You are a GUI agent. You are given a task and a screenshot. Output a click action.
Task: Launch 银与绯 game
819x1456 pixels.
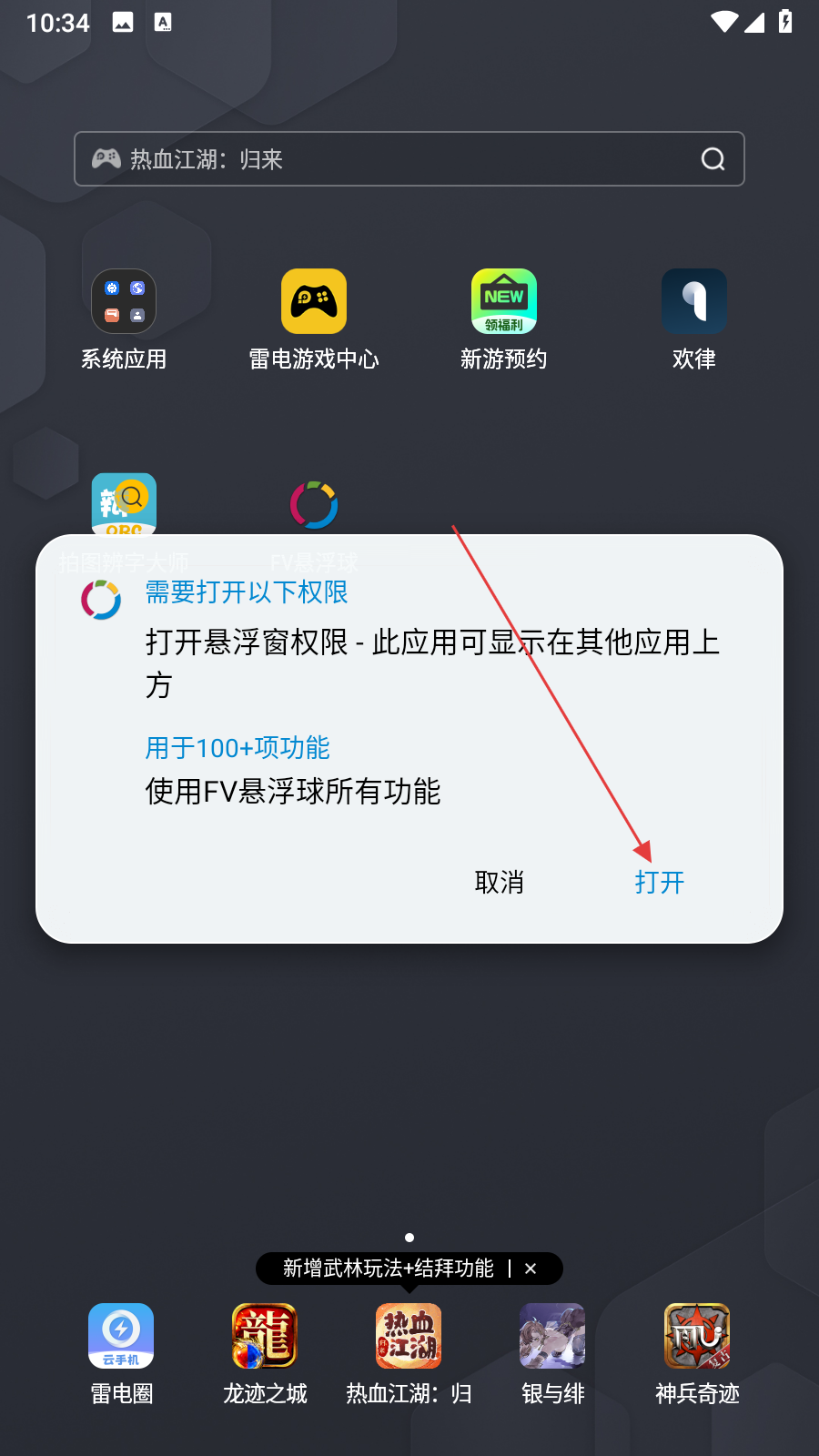[x=552, y=1336]
